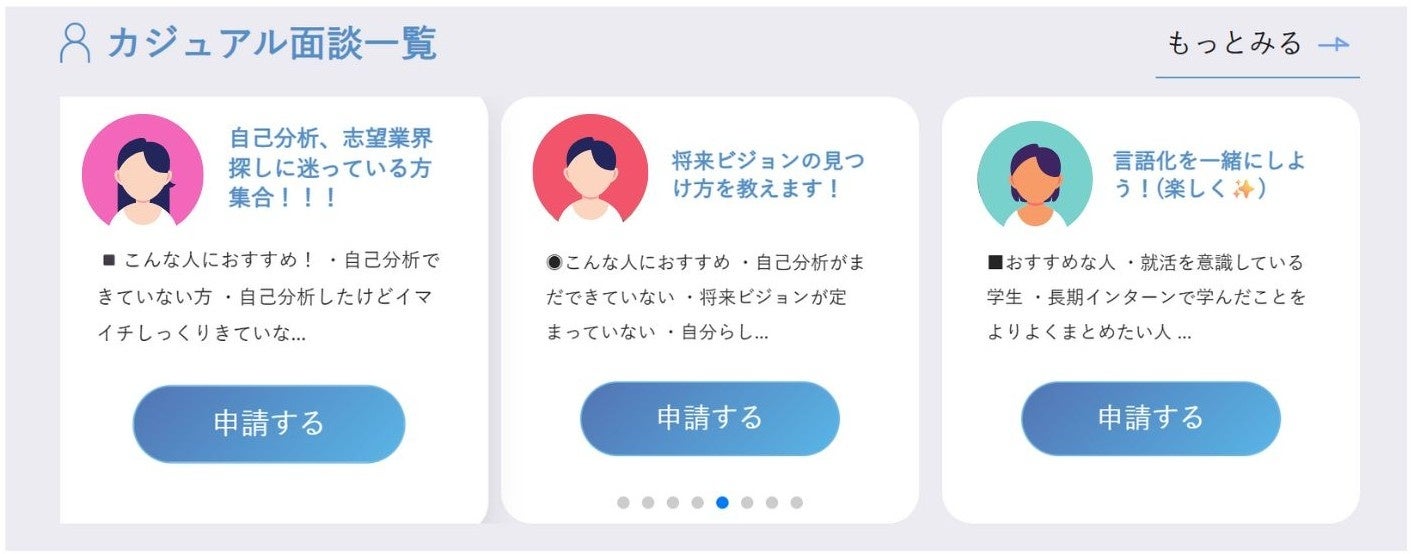Select the first carousel page dot
Screen dimensions: 1414x554
[623, 503]
